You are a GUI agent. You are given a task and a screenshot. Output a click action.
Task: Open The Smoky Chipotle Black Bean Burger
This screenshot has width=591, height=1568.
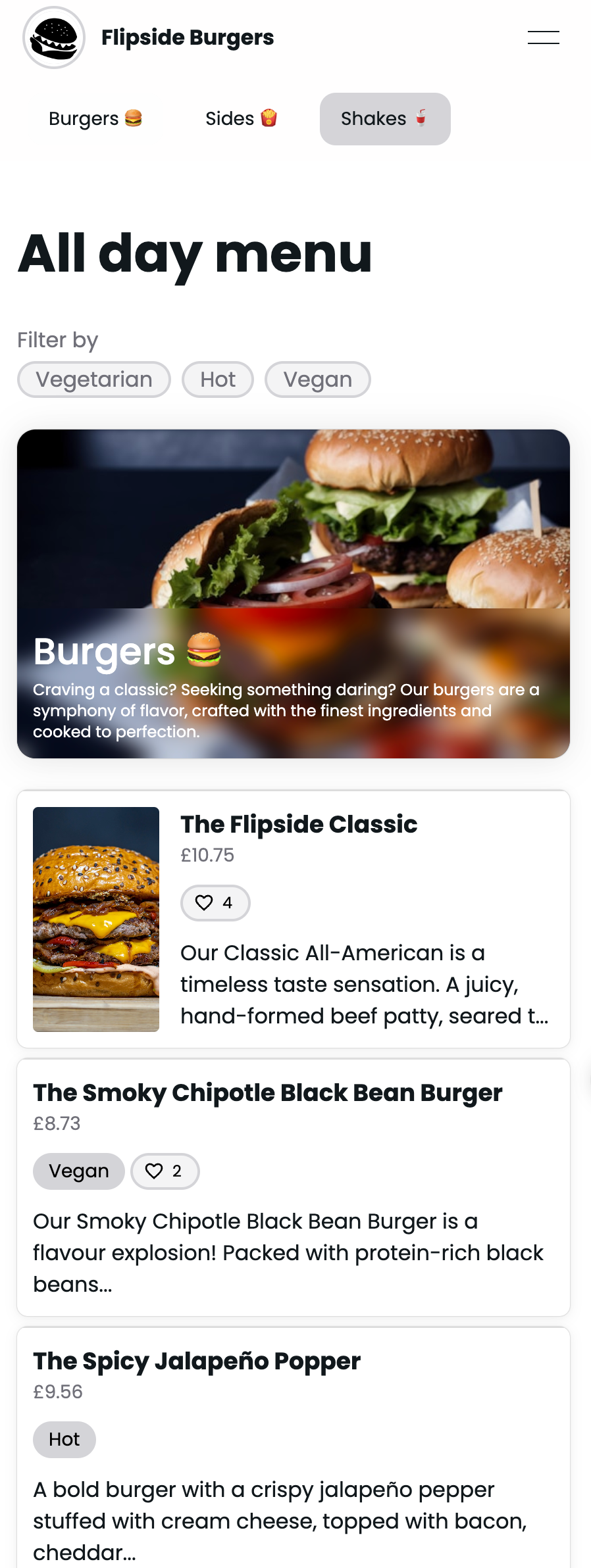[x=268, y=1093]
